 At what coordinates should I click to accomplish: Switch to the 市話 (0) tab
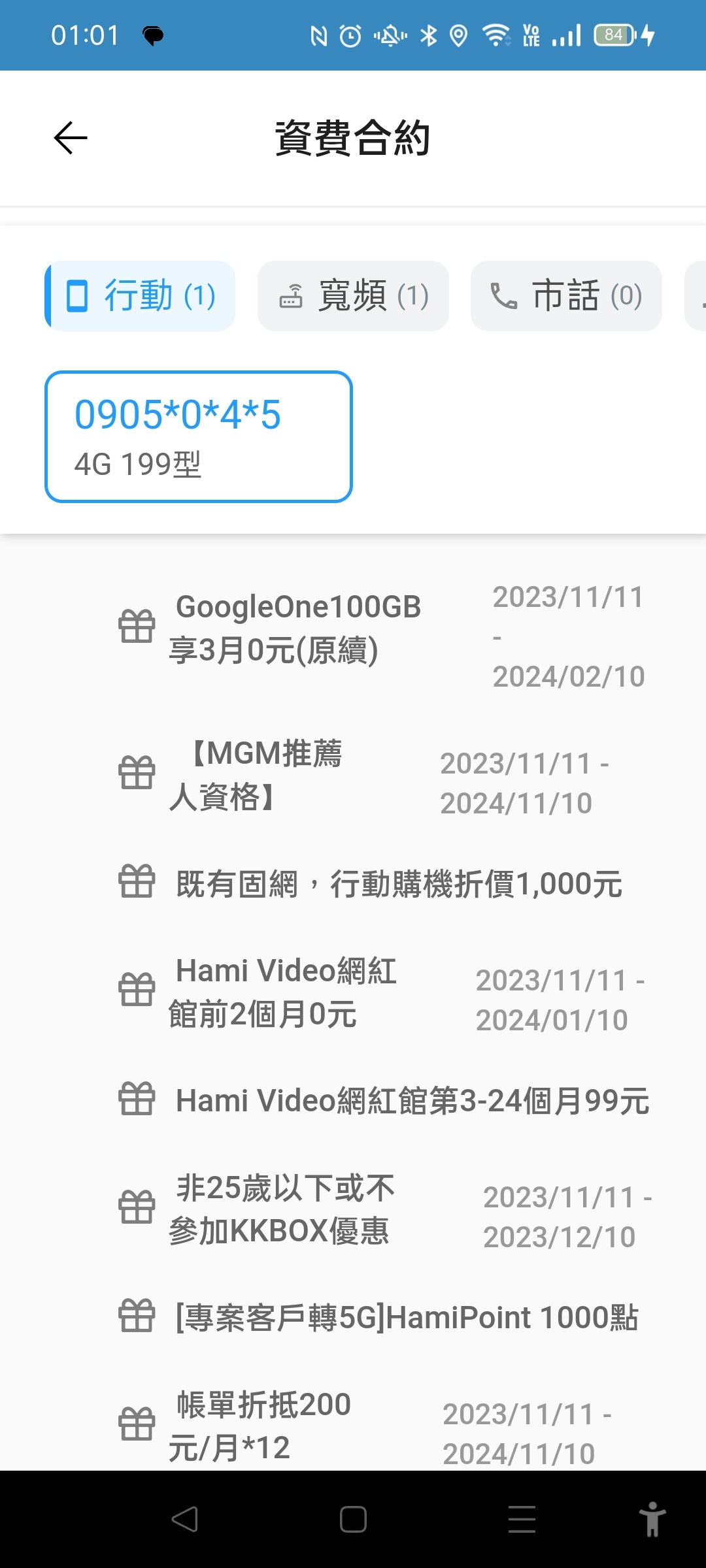(x=566, y=296)
